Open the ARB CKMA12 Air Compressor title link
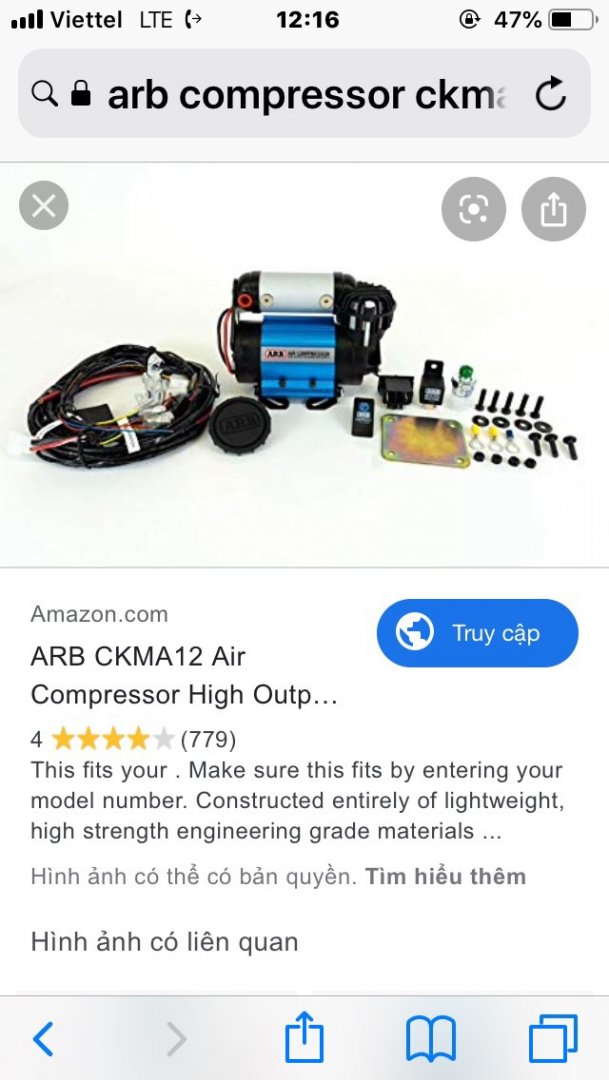609x1080 pixels. [x=184, y=675]
